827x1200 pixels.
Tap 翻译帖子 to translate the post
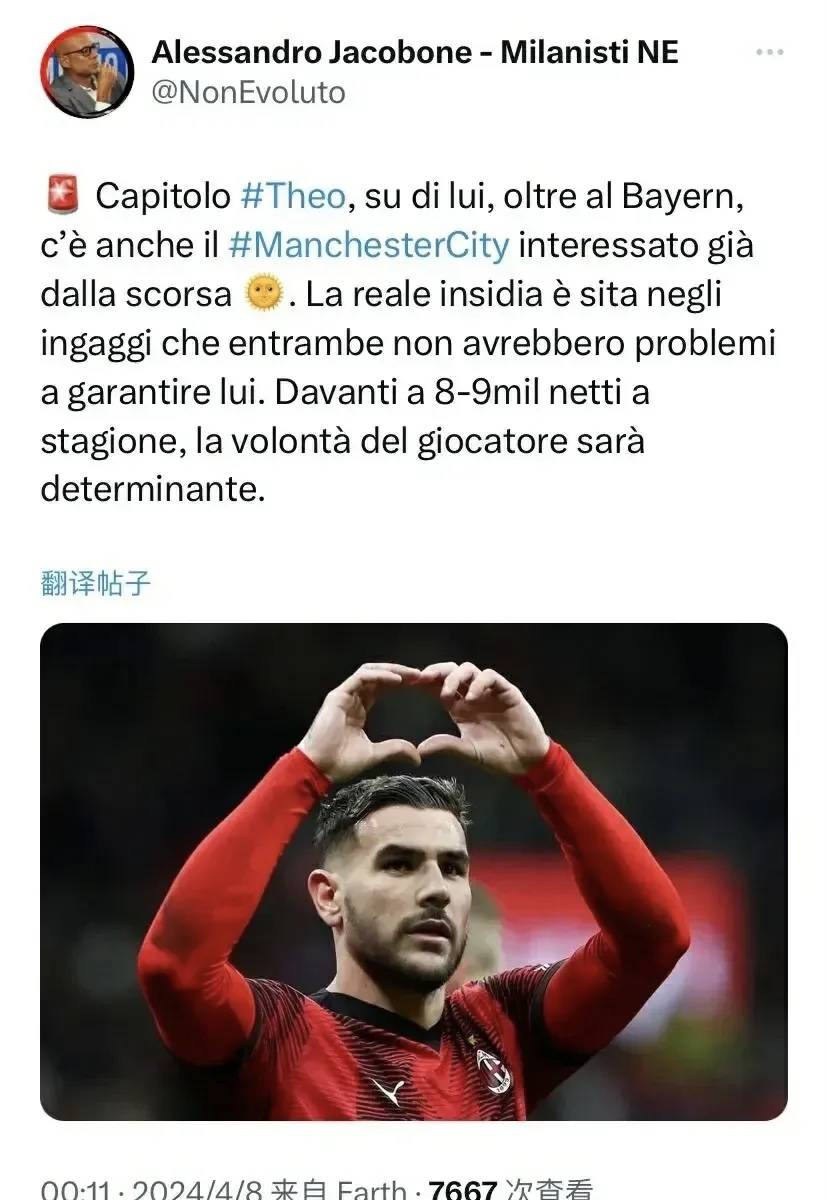tap(96, 583)
